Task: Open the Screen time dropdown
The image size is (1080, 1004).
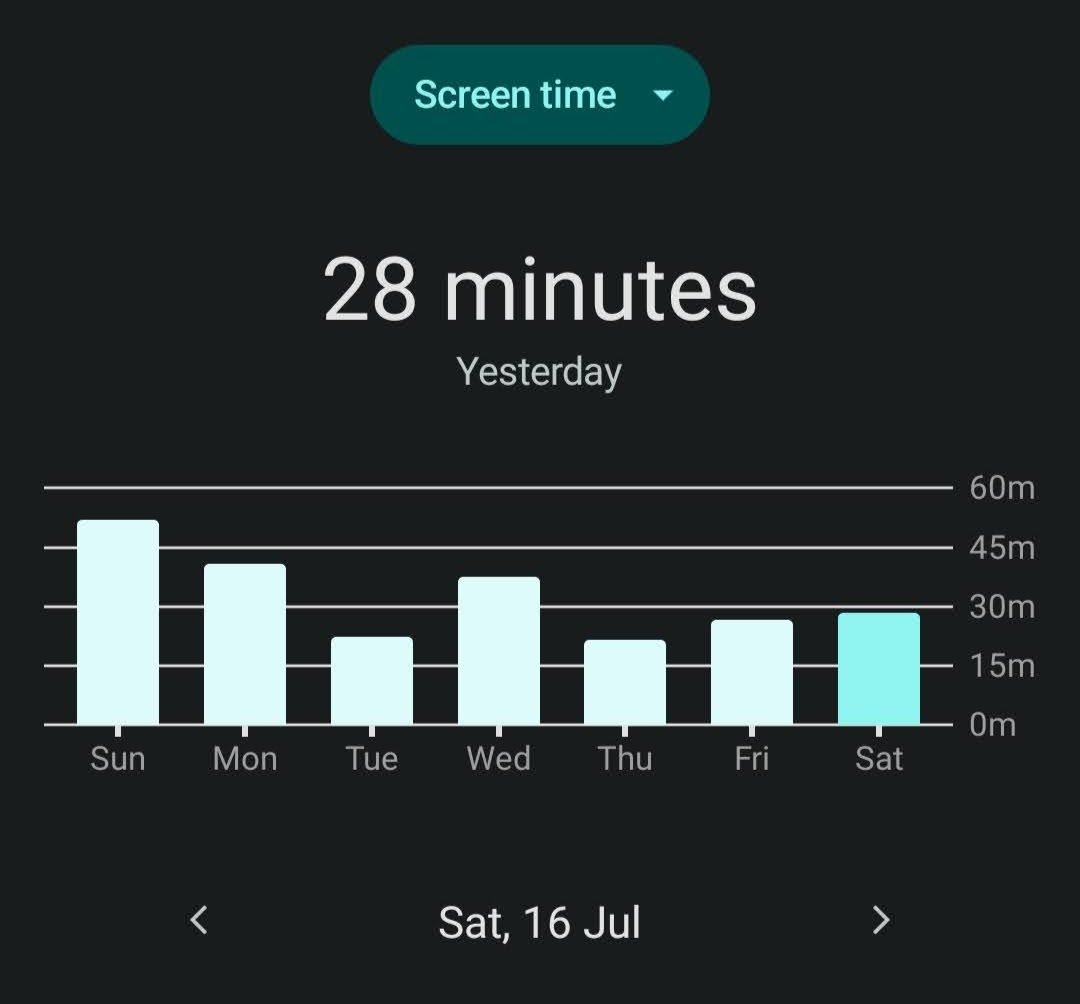Action: [540, 95]
